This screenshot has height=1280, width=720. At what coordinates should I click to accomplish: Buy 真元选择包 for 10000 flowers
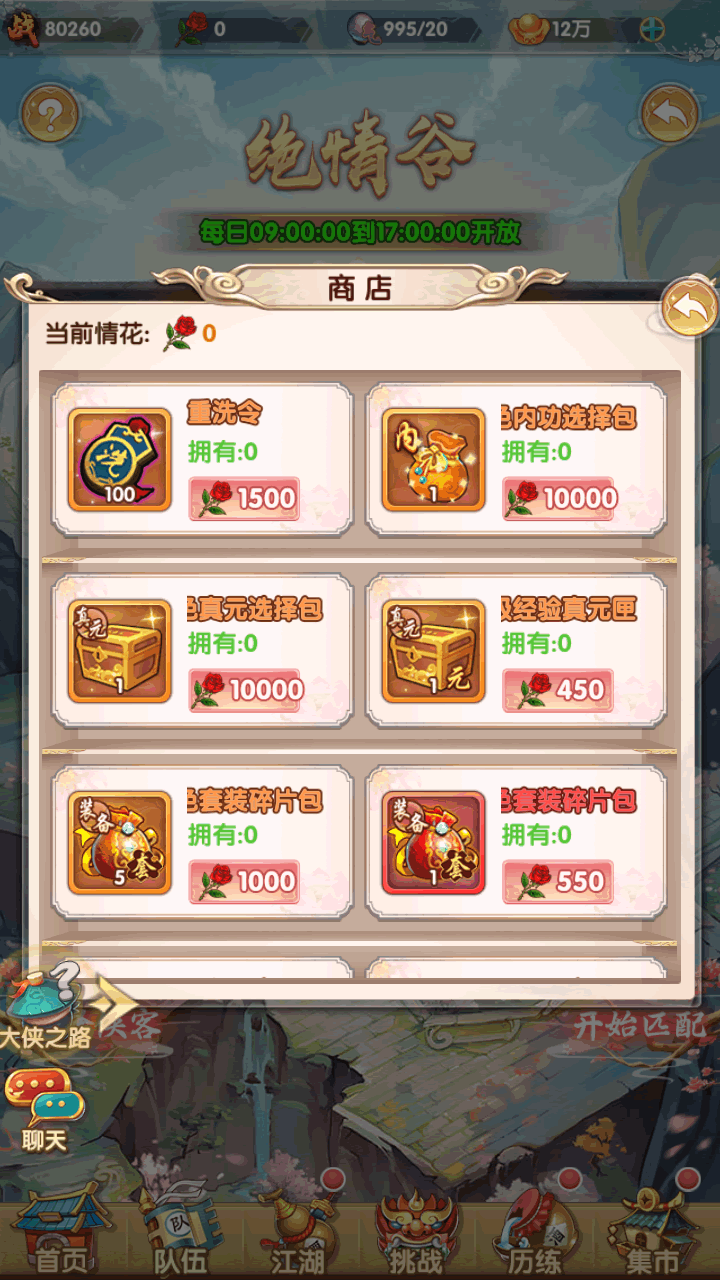[x=244, y=690]
